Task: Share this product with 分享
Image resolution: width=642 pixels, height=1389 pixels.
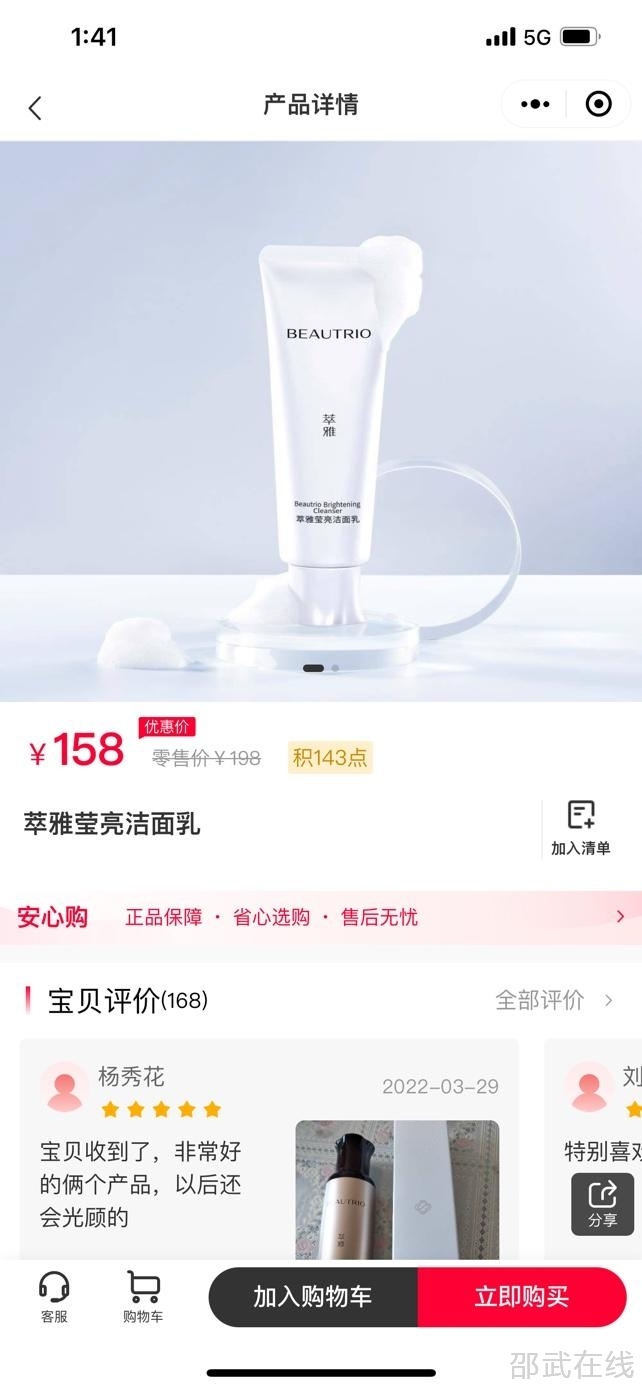Action: tap(602, 1204)
